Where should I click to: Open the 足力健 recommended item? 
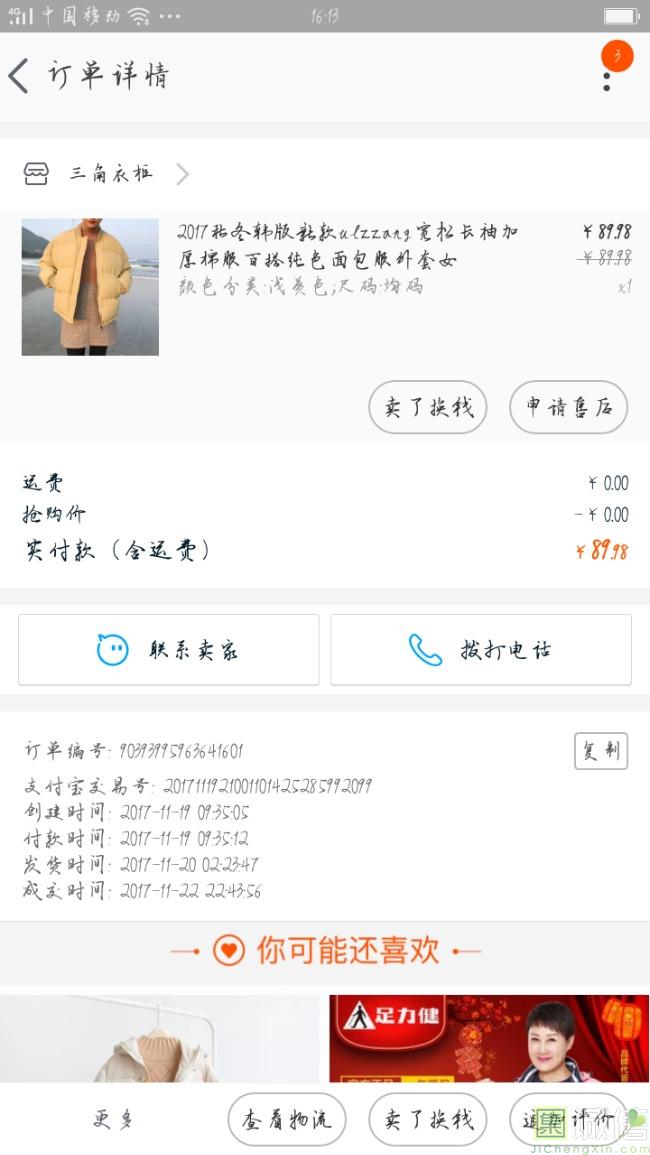(x=489, y=1038)
